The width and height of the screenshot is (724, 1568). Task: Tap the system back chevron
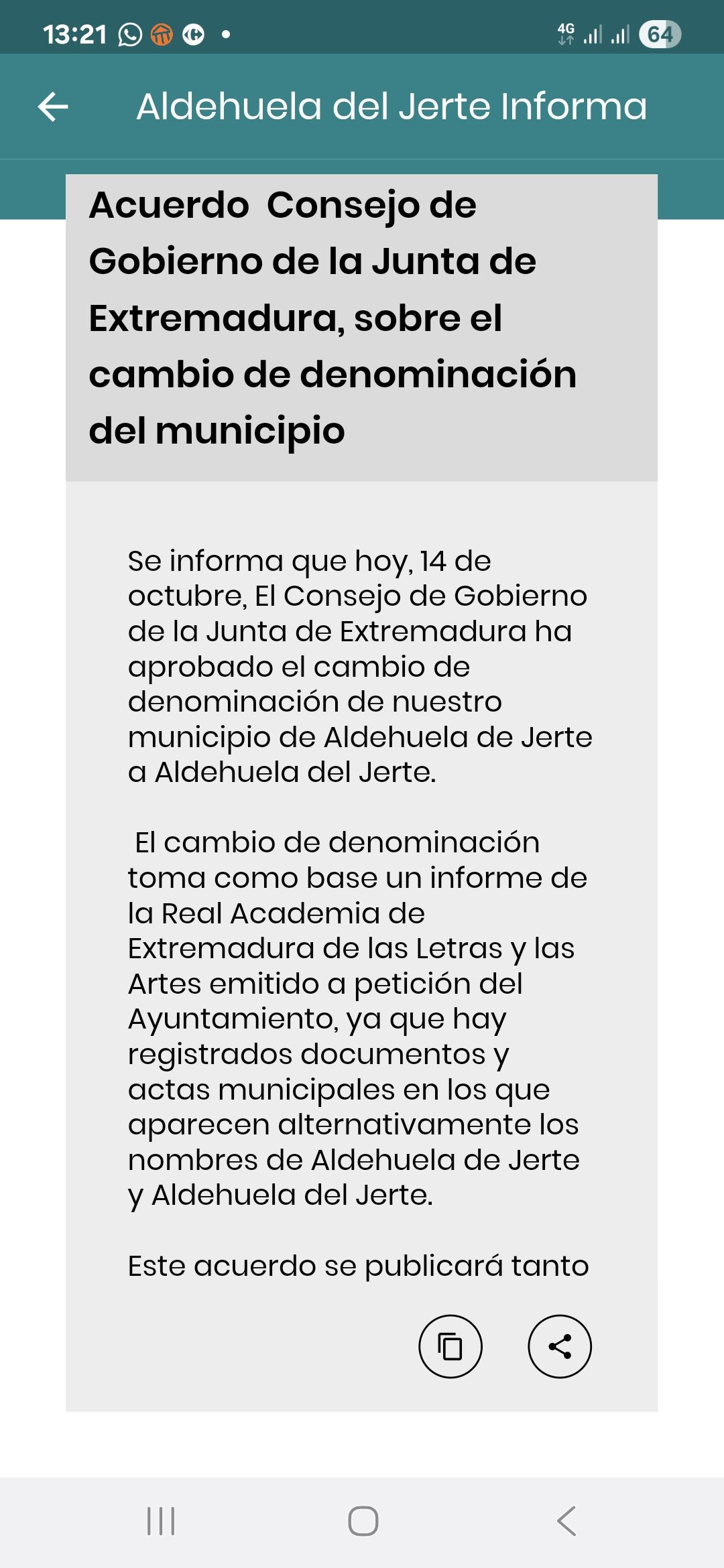[566, 1521]
